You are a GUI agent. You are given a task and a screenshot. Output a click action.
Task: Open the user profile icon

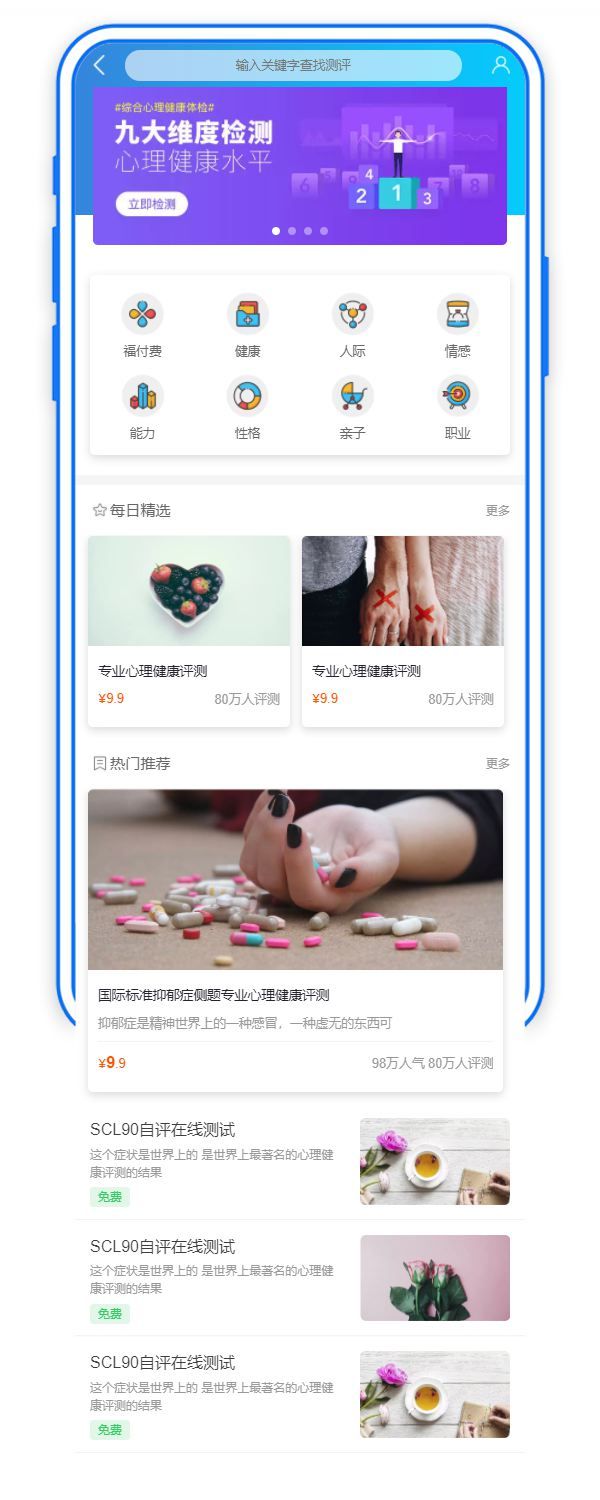(x=500, y=66)
